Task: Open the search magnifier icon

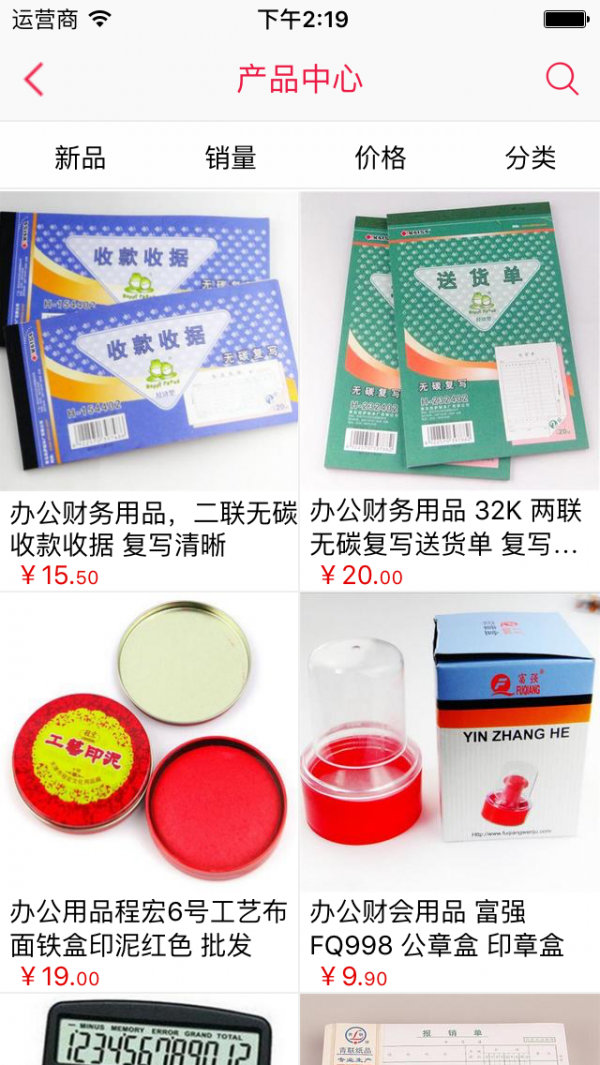Action: point(562,79)
